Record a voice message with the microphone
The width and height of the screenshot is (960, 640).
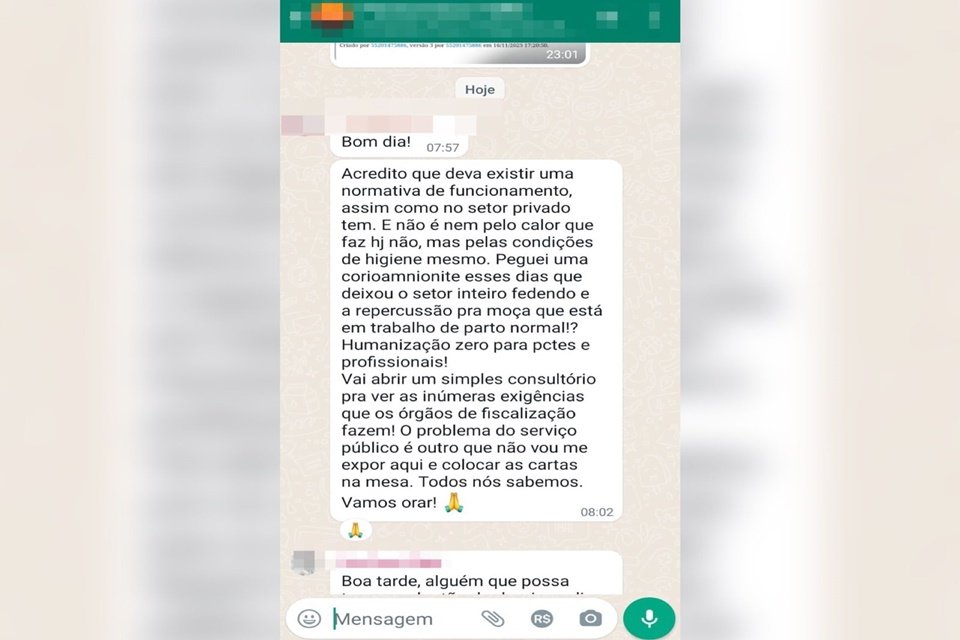(x=649, y=619)
